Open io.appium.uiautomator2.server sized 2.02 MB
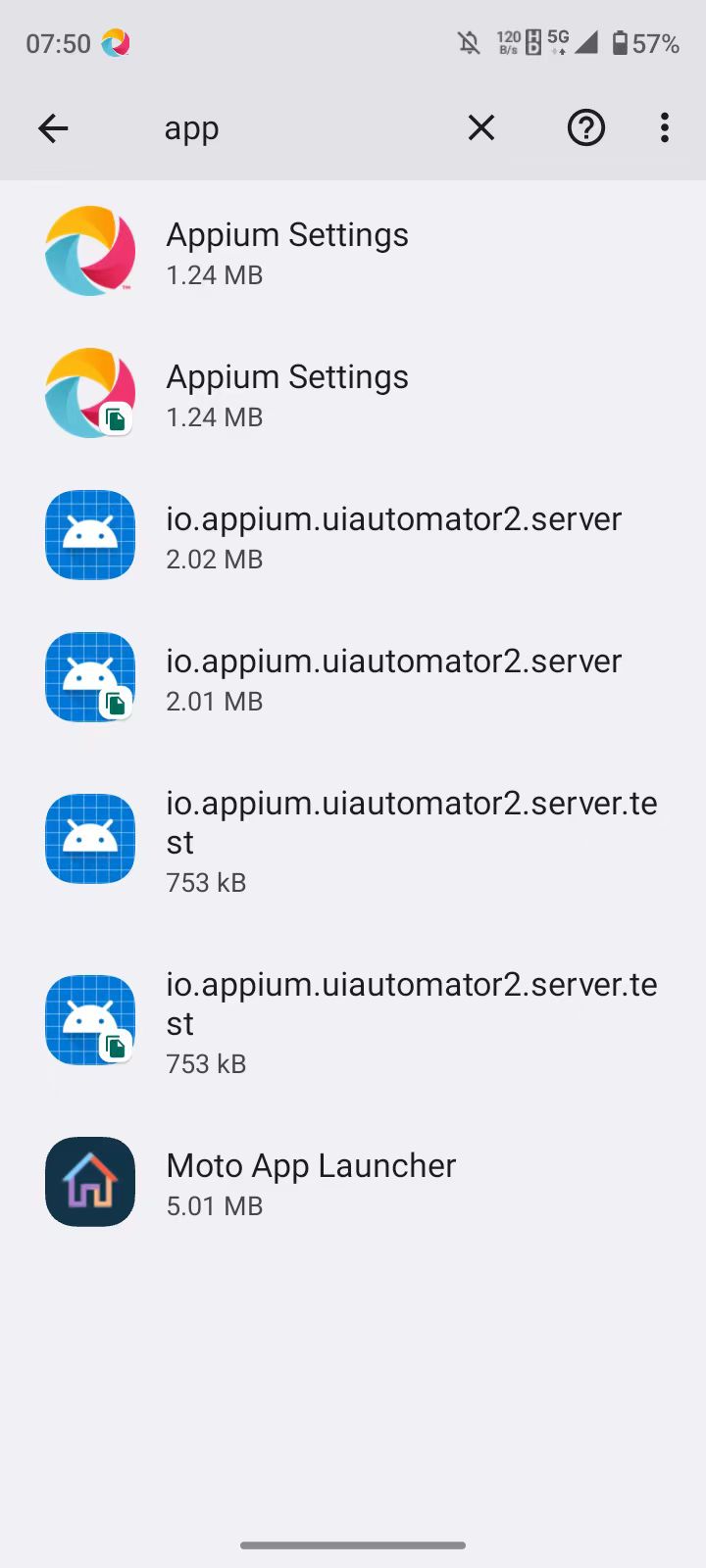Image resolution: width=706 pixels, height=1568 pixels. [353, 536]
